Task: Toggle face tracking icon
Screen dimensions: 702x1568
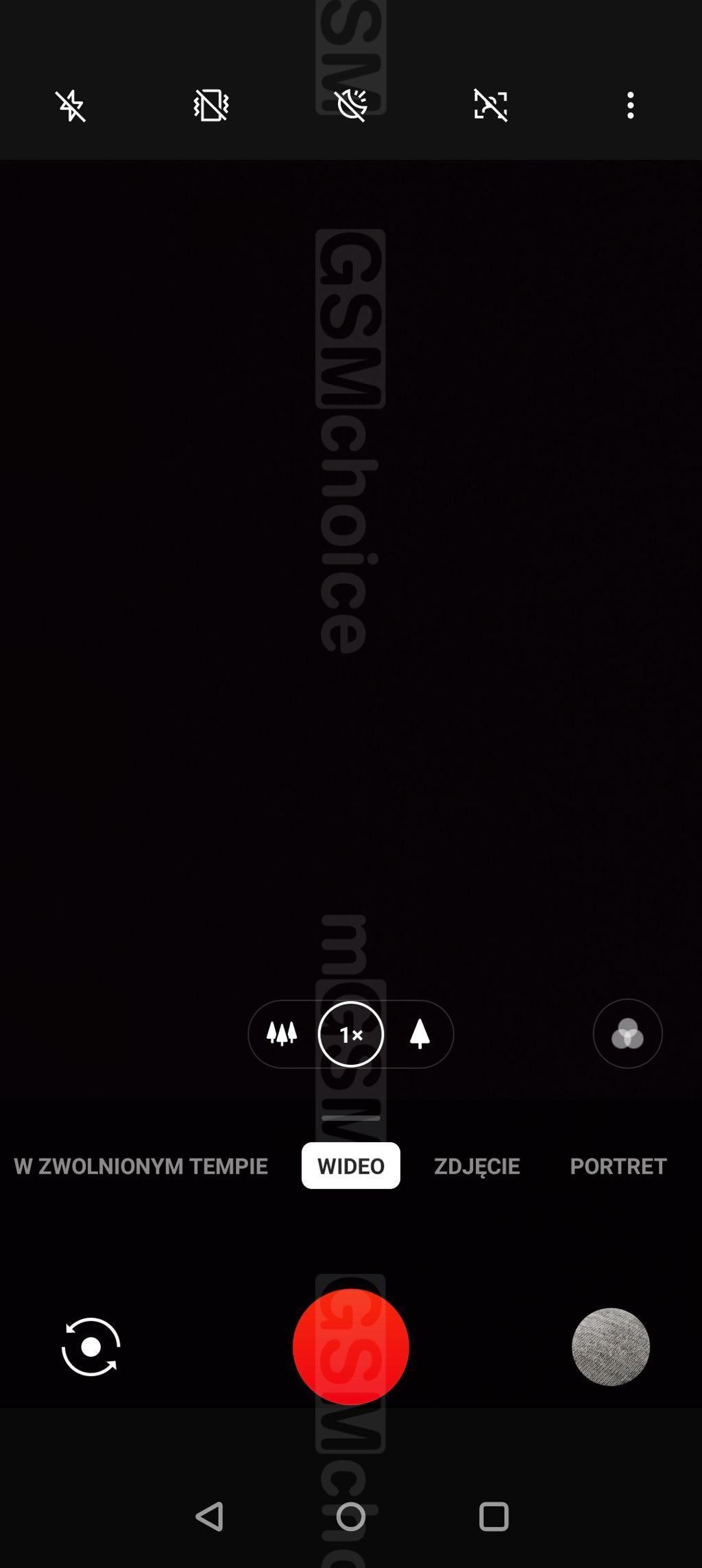Action: click(491, 106)
